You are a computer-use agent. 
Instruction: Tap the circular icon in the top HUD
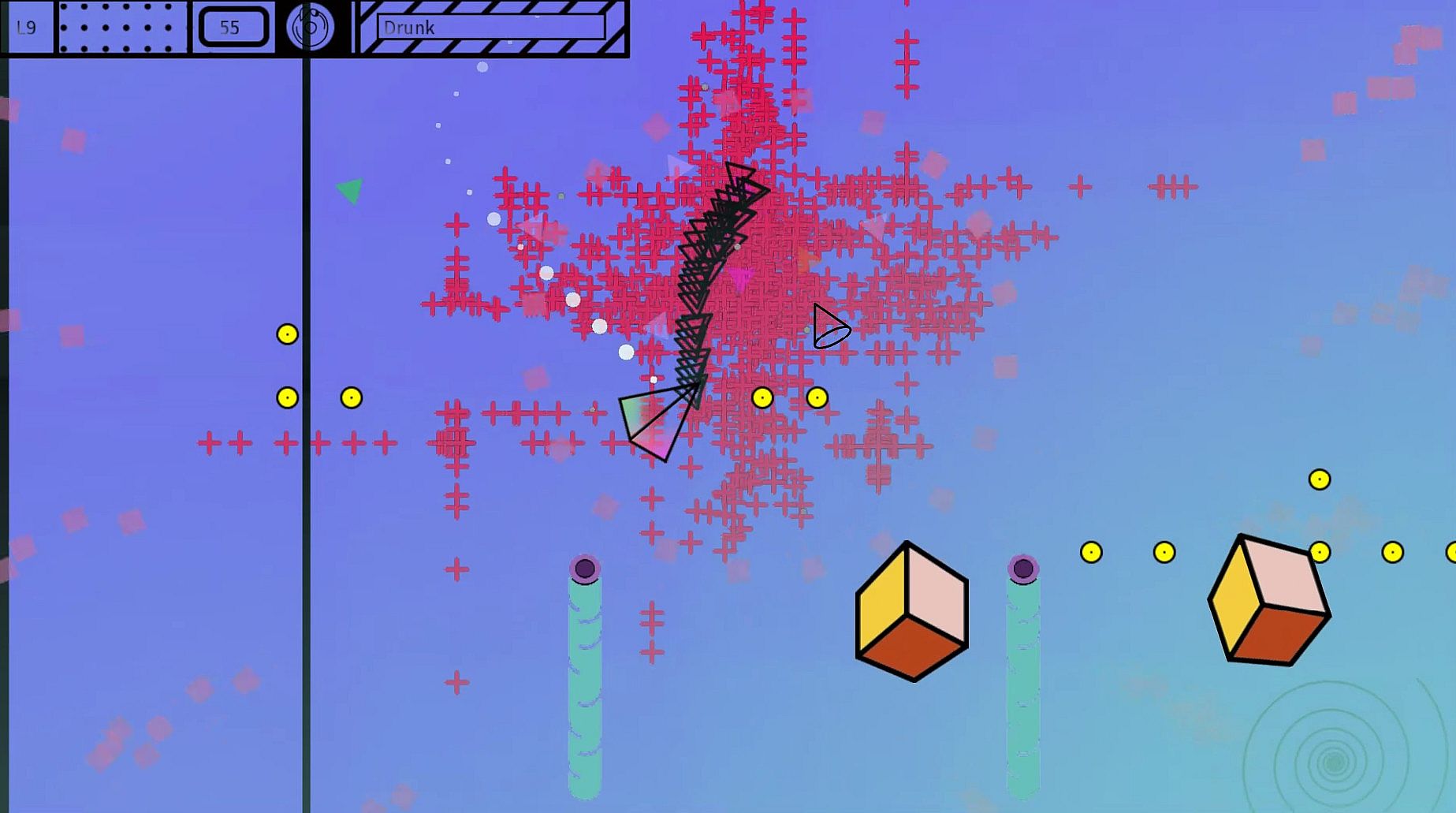pos(310,28)
